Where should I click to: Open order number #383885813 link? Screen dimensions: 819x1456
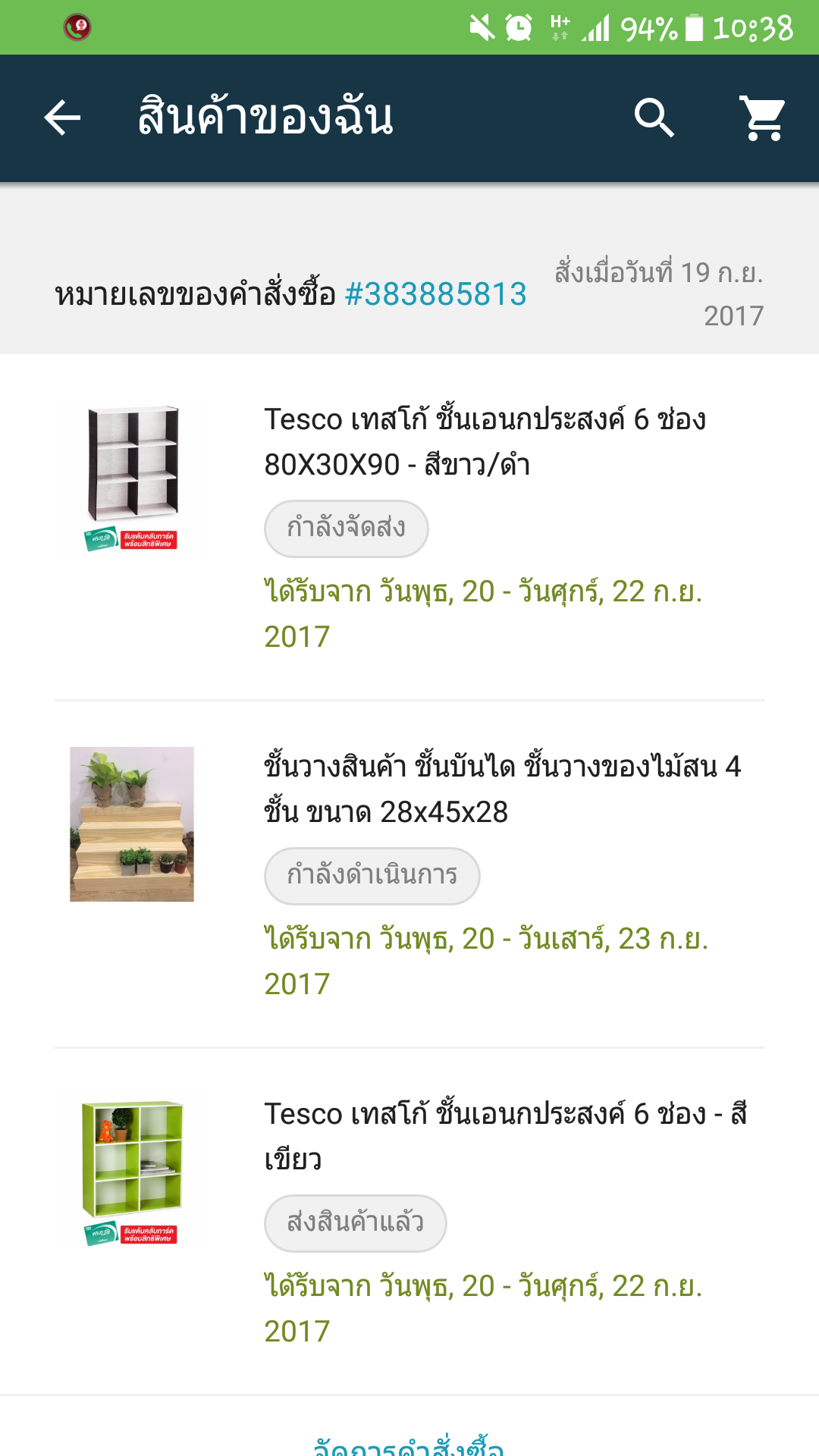tap(435, 294)
